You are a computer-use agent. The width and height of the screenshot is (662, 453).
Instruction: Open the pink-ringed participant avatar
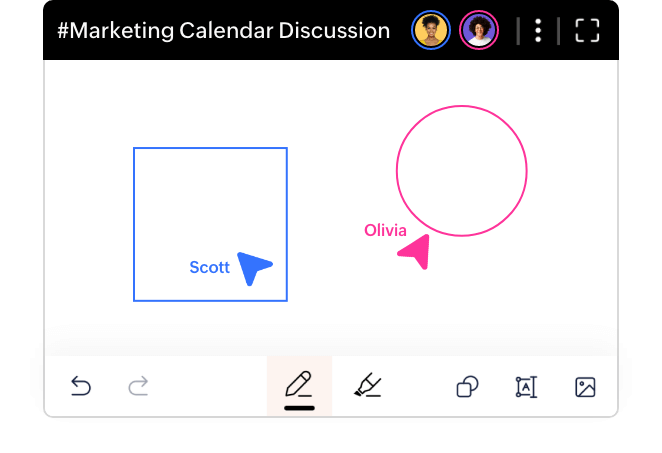[478, 31]
